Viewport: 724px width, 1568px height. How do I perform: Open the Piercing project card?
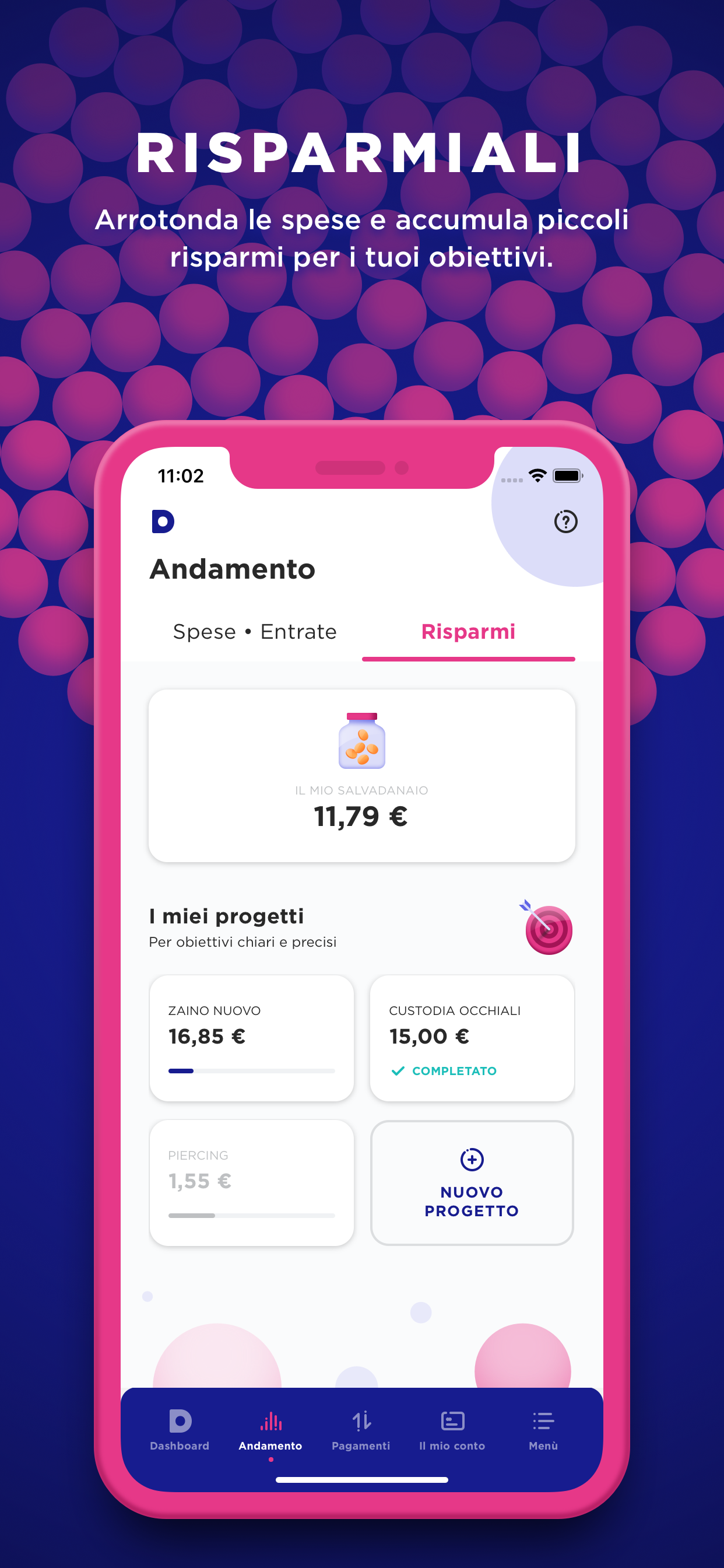tap(251, 1181)
